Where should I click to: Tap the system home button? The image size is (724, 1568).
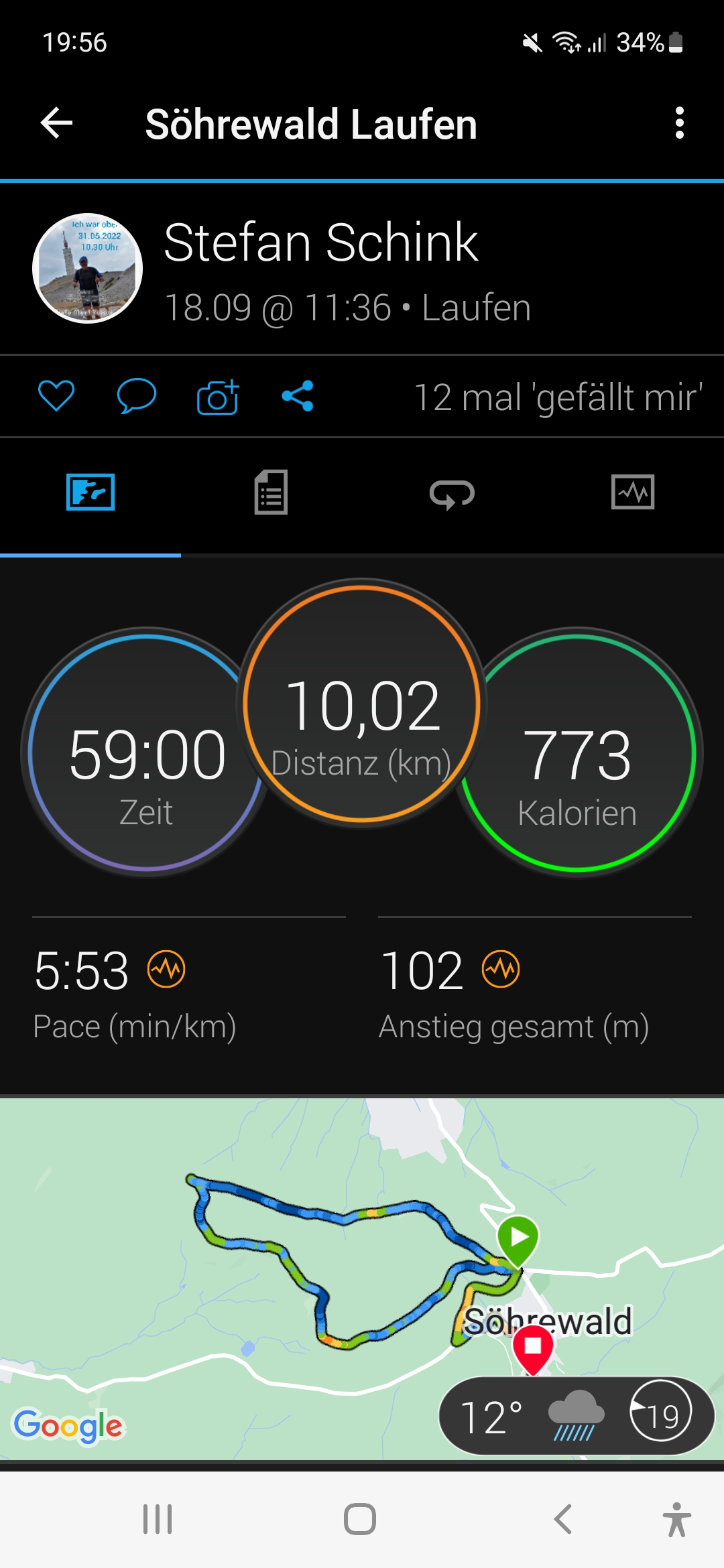click(360, 1519)
